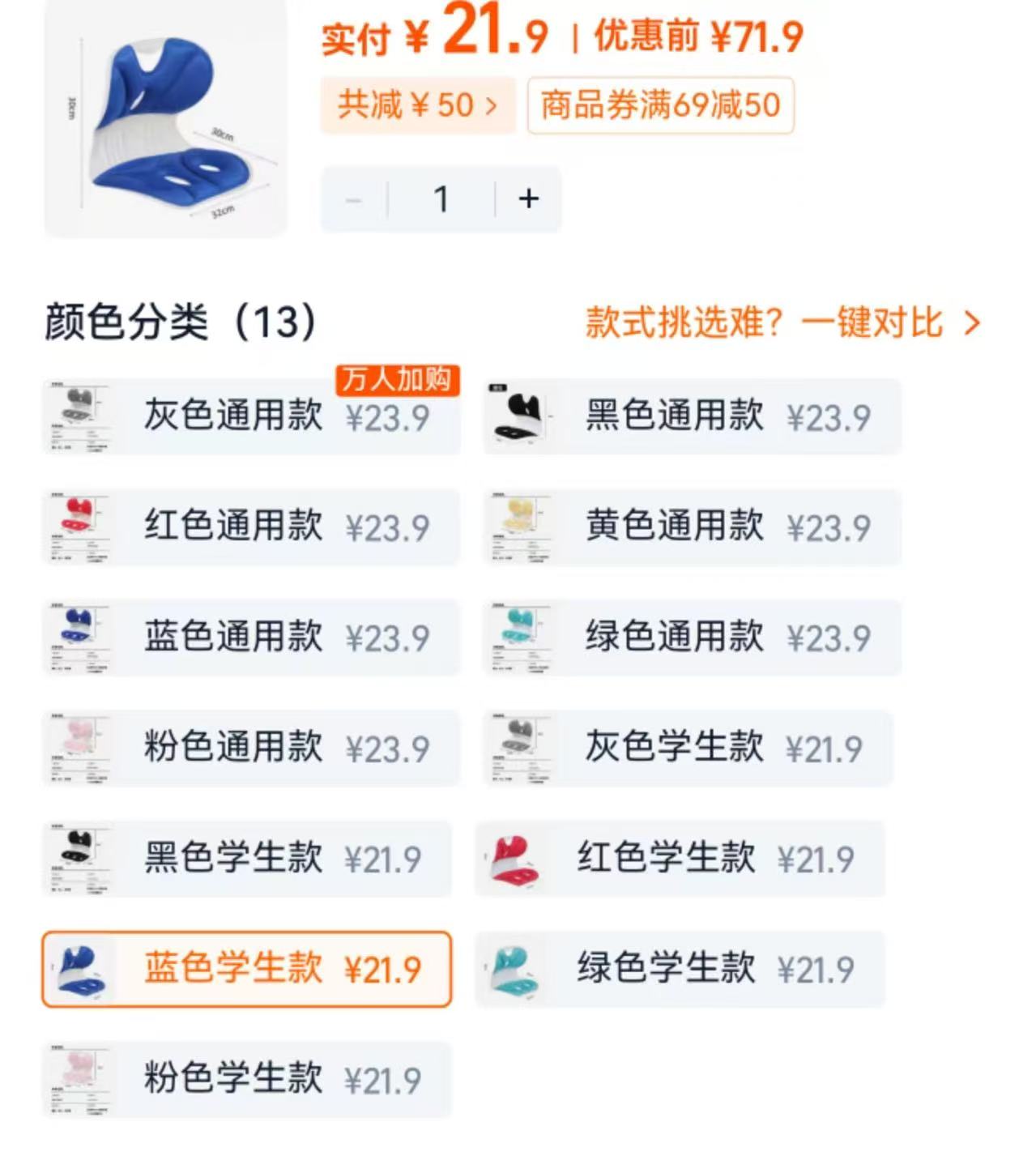1036x1156 pixels.
Task: Increase quantity with the plus button
Action: [x=530, y=198]
